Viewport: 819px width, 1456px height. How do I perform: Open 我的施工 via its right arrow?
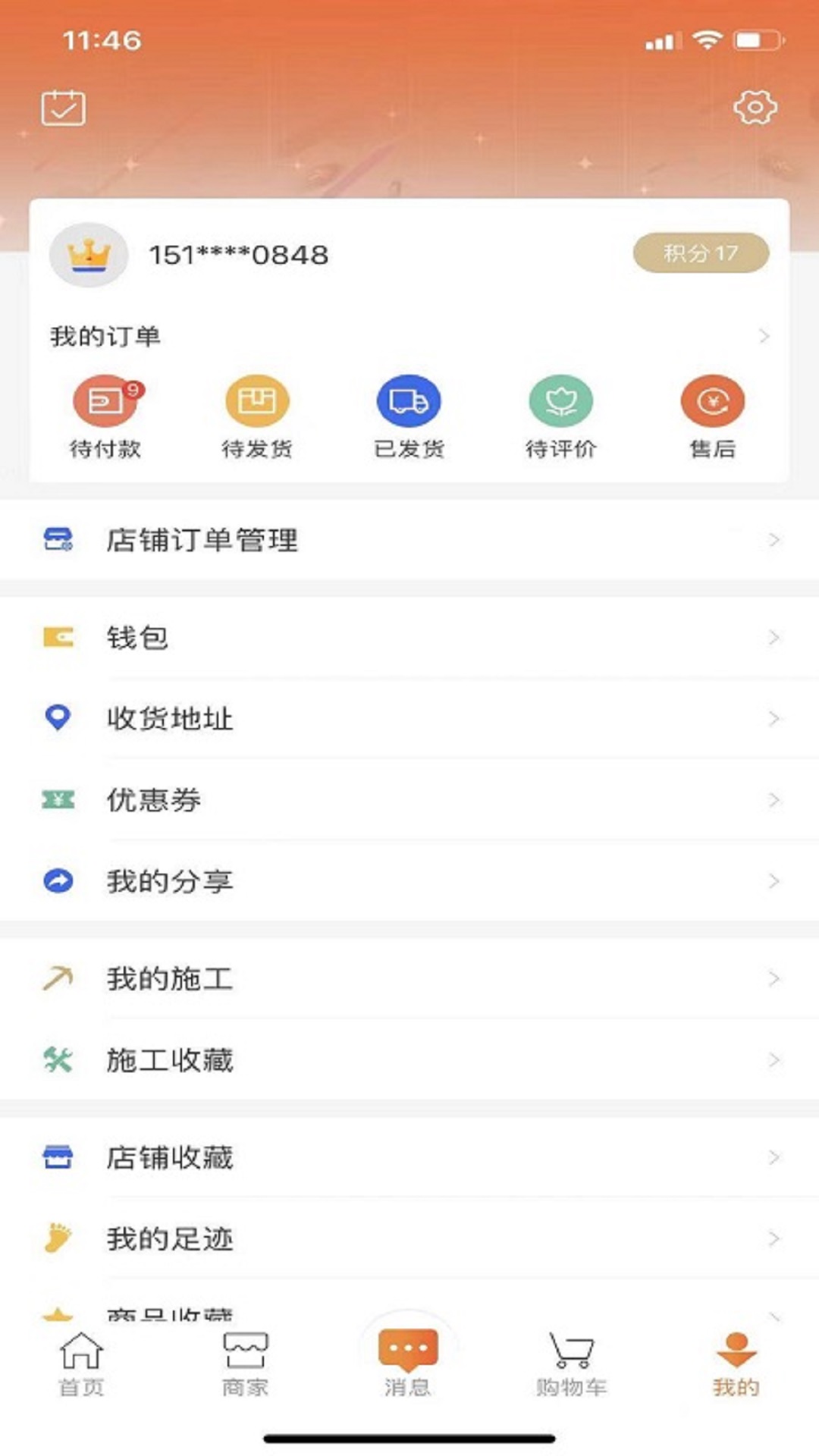pos(773,978)
